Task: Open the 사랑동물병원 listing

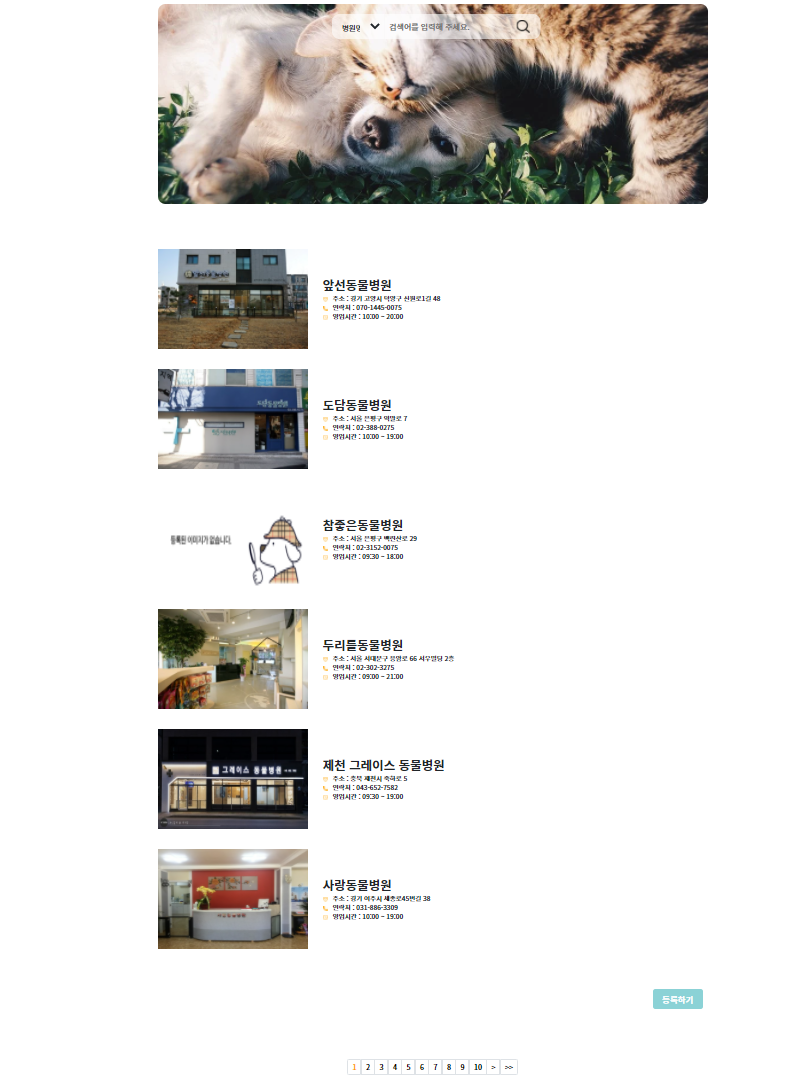Action: point(357,885)
